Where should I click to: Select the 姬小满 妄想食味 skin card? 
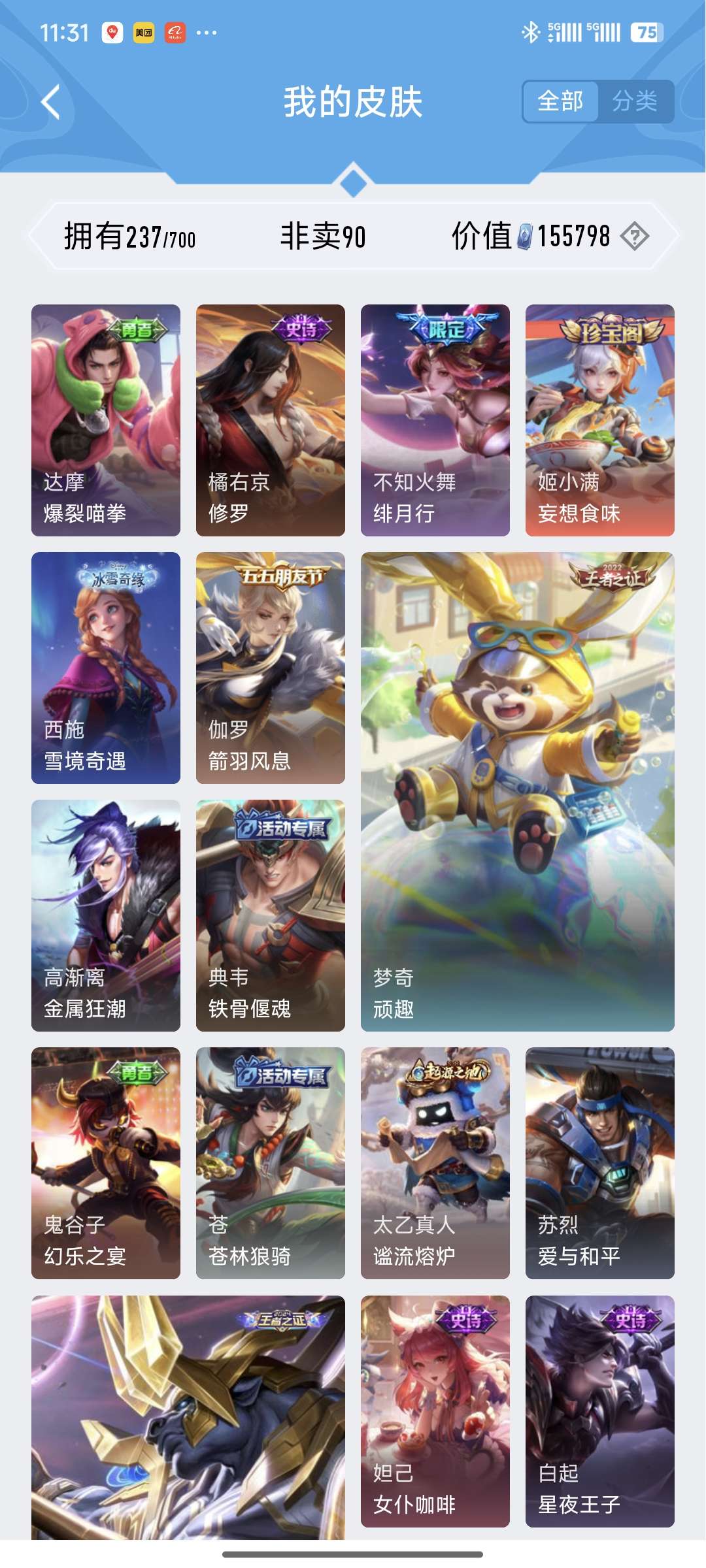(x=600, y=420)
